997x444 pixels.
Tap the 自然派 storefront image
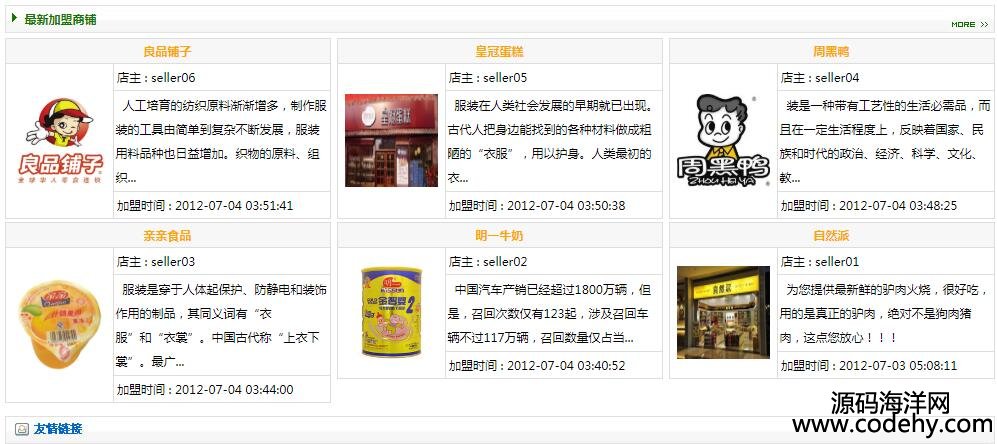tap(723, 312)
